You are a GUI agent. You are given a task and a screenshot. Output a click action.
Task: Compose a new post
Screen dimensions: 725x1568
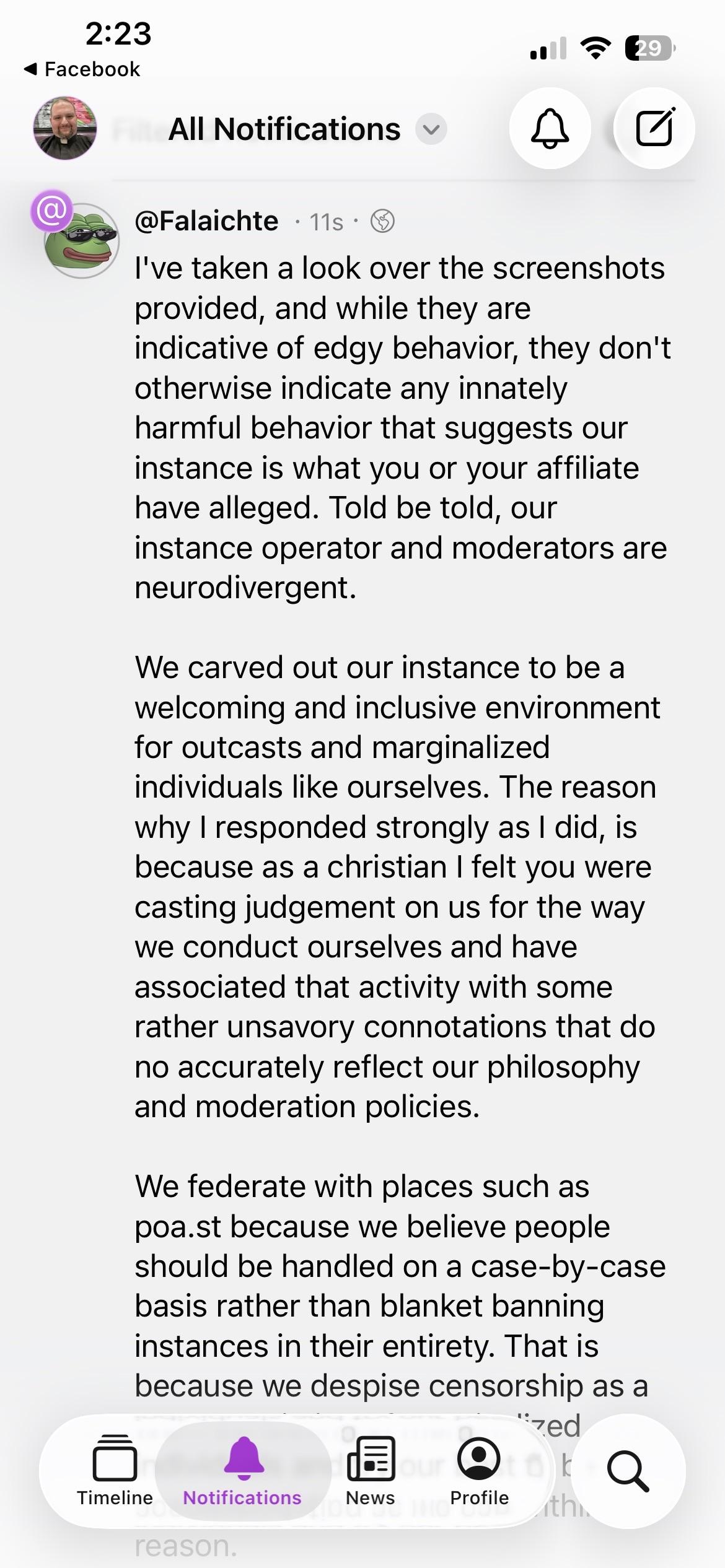[654, 129]
